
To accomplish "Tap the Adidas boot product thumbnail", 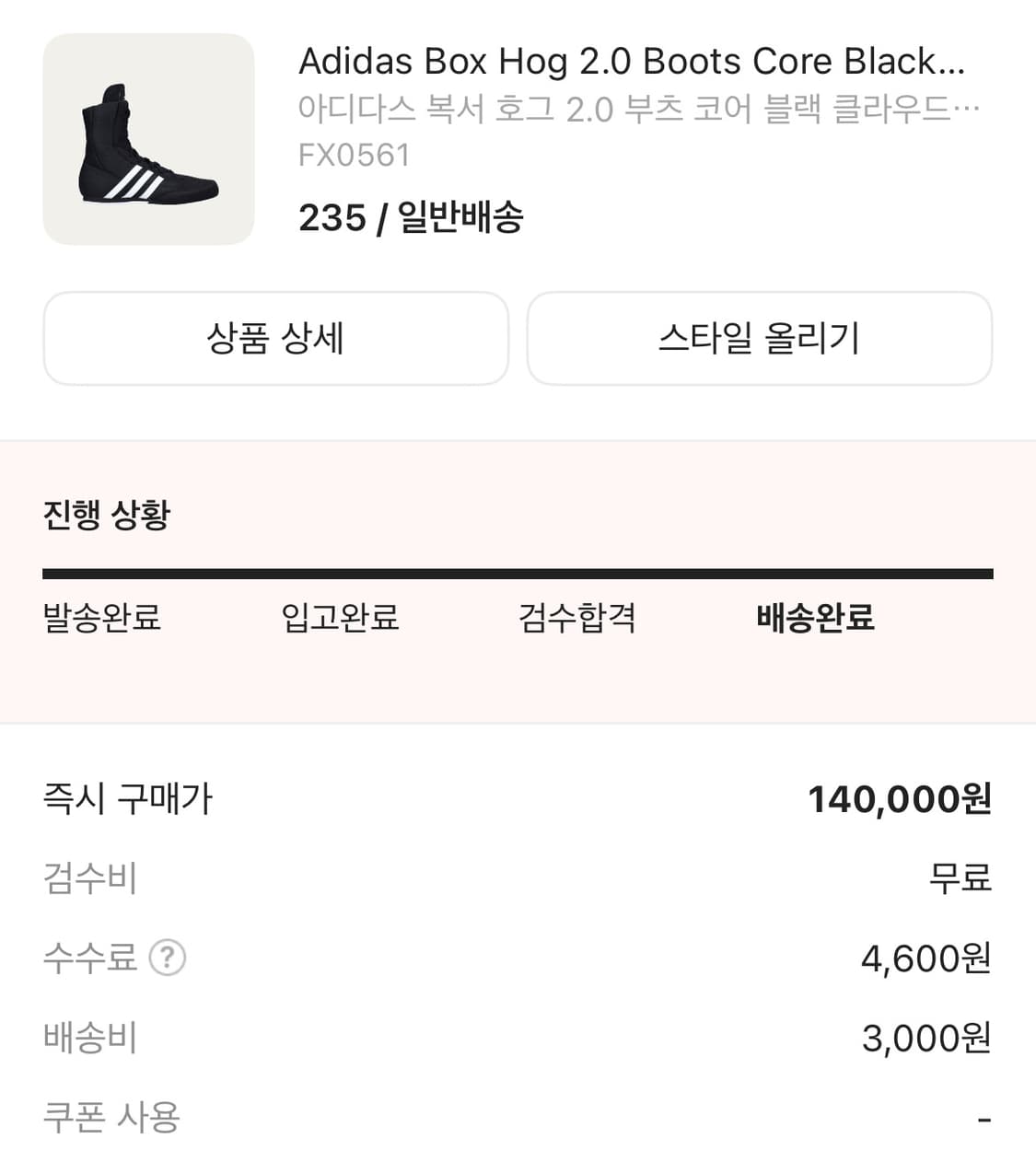I will coord(147,136).
